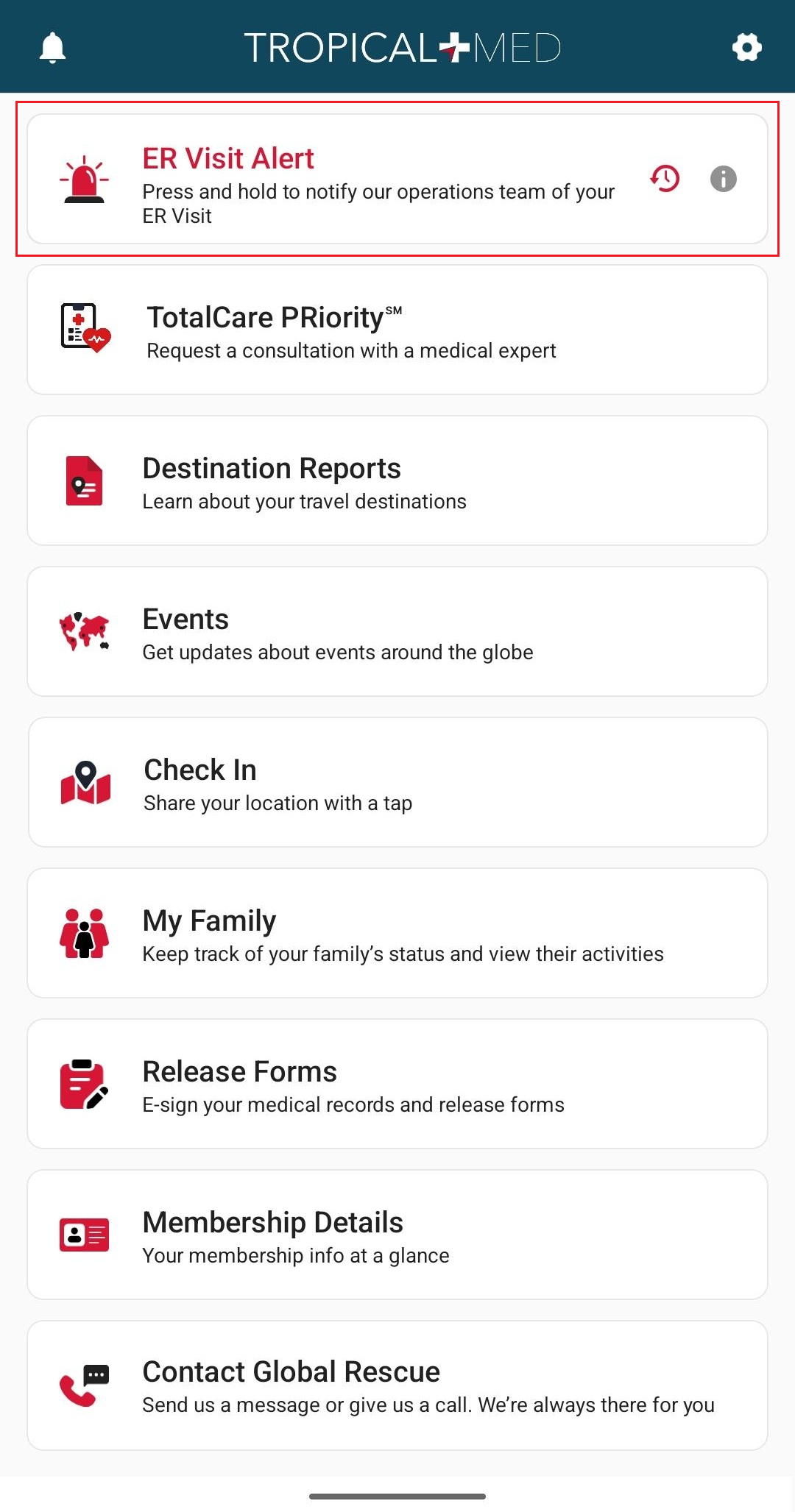This screenshot has width=795, height=1512.
Task: View ER Visit Alert history
Action: pyautogui.click(x=665, y=179)
